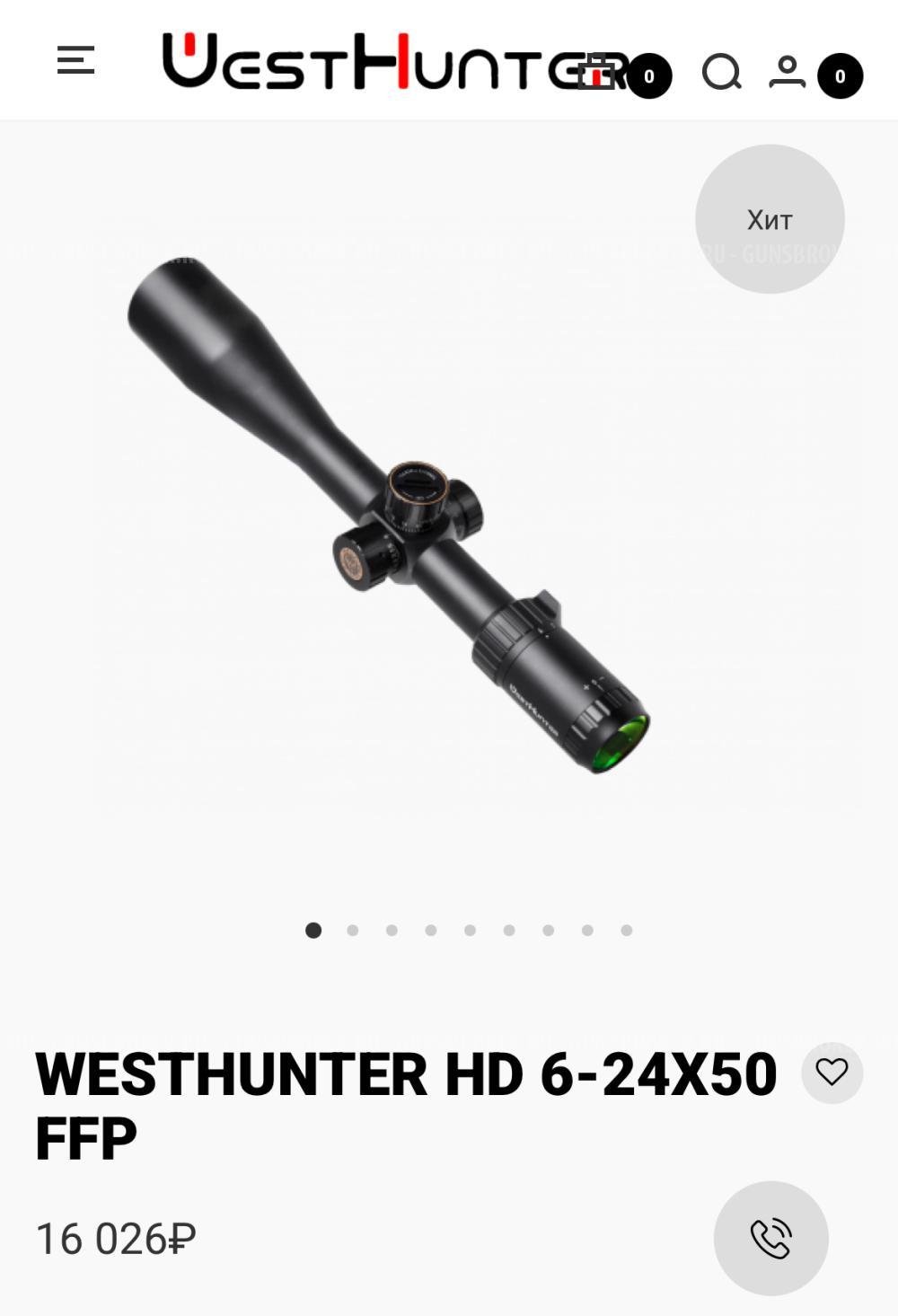Tap the phone call button
The height and width of the screenshot is (1316, 898).
[x=770, y=1238]
